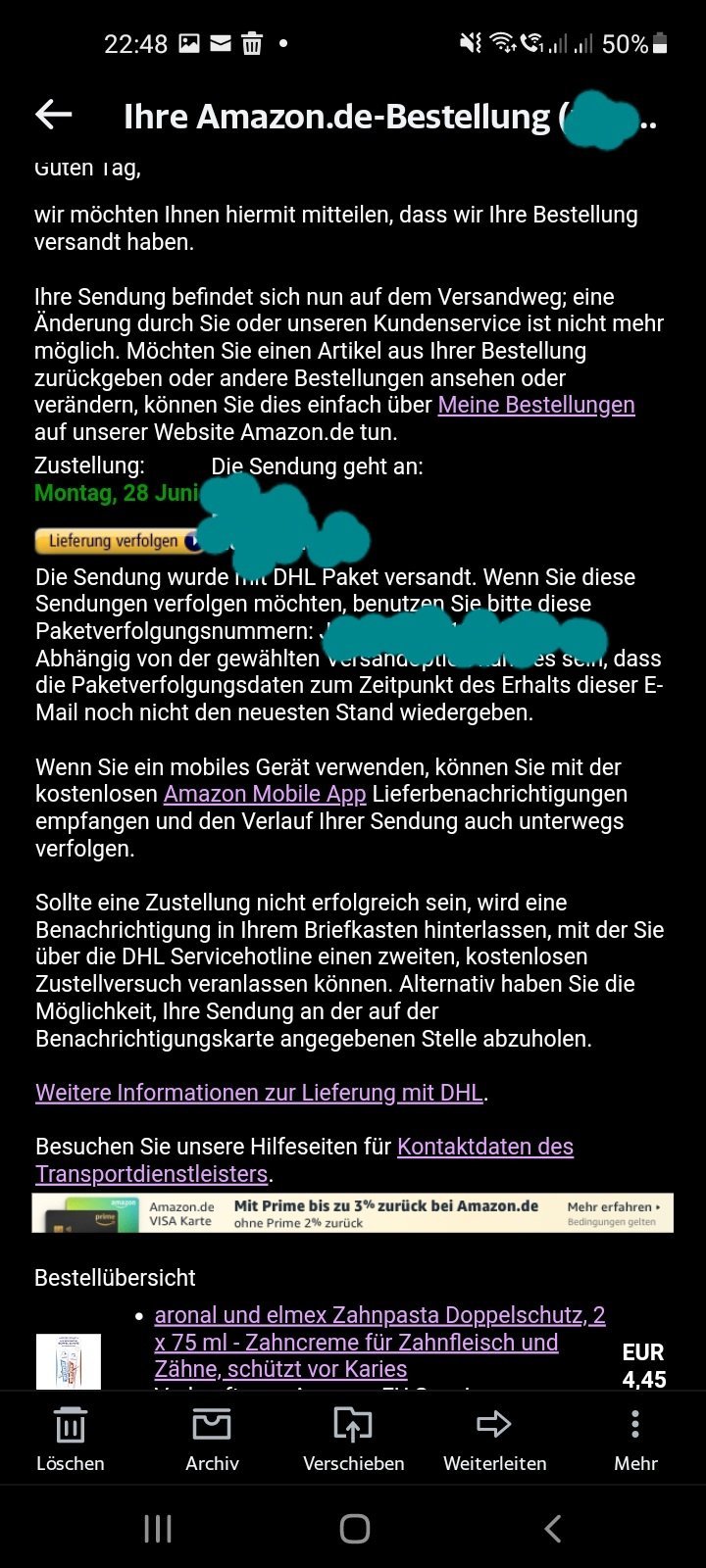Image resolution: width=706 pixels, height=1568 pixels.
Task: Archive the email with Archiv
Action: (x=212, y=1440)
